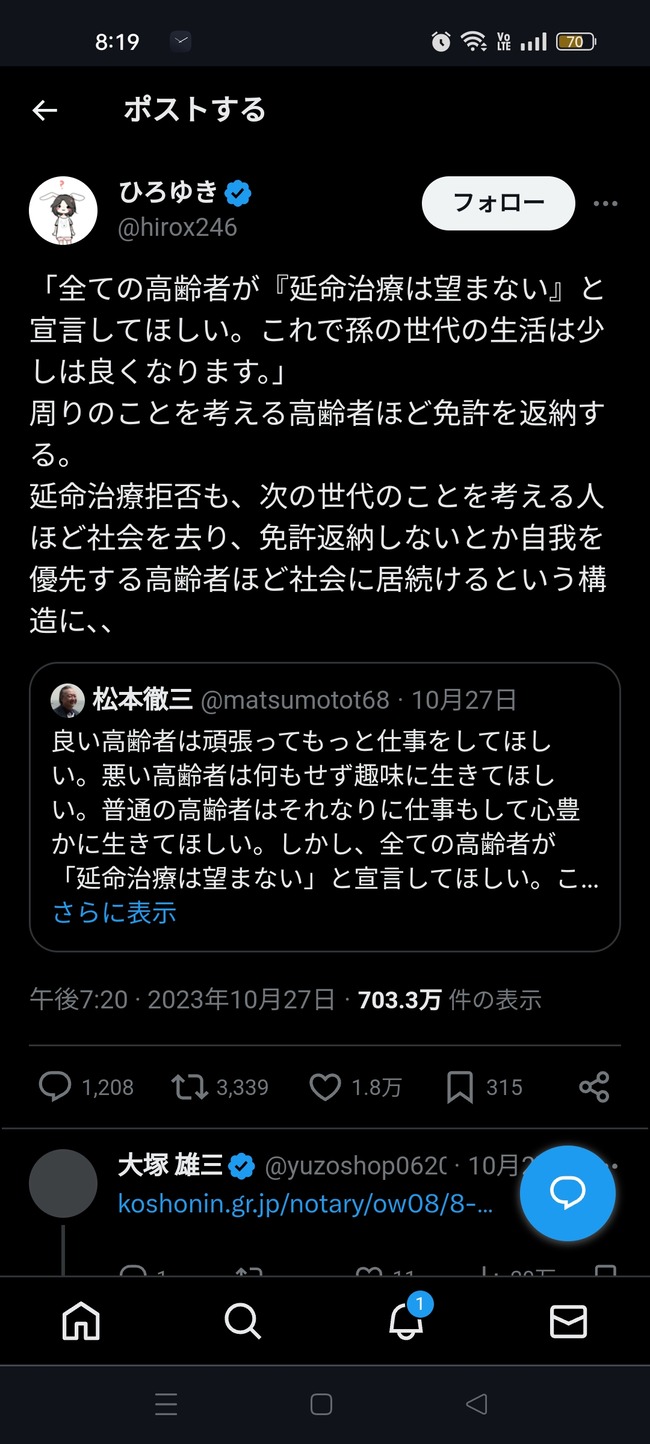Go back using the top arrow
Screen dimensions: 650x1444
tap(45, 110)
